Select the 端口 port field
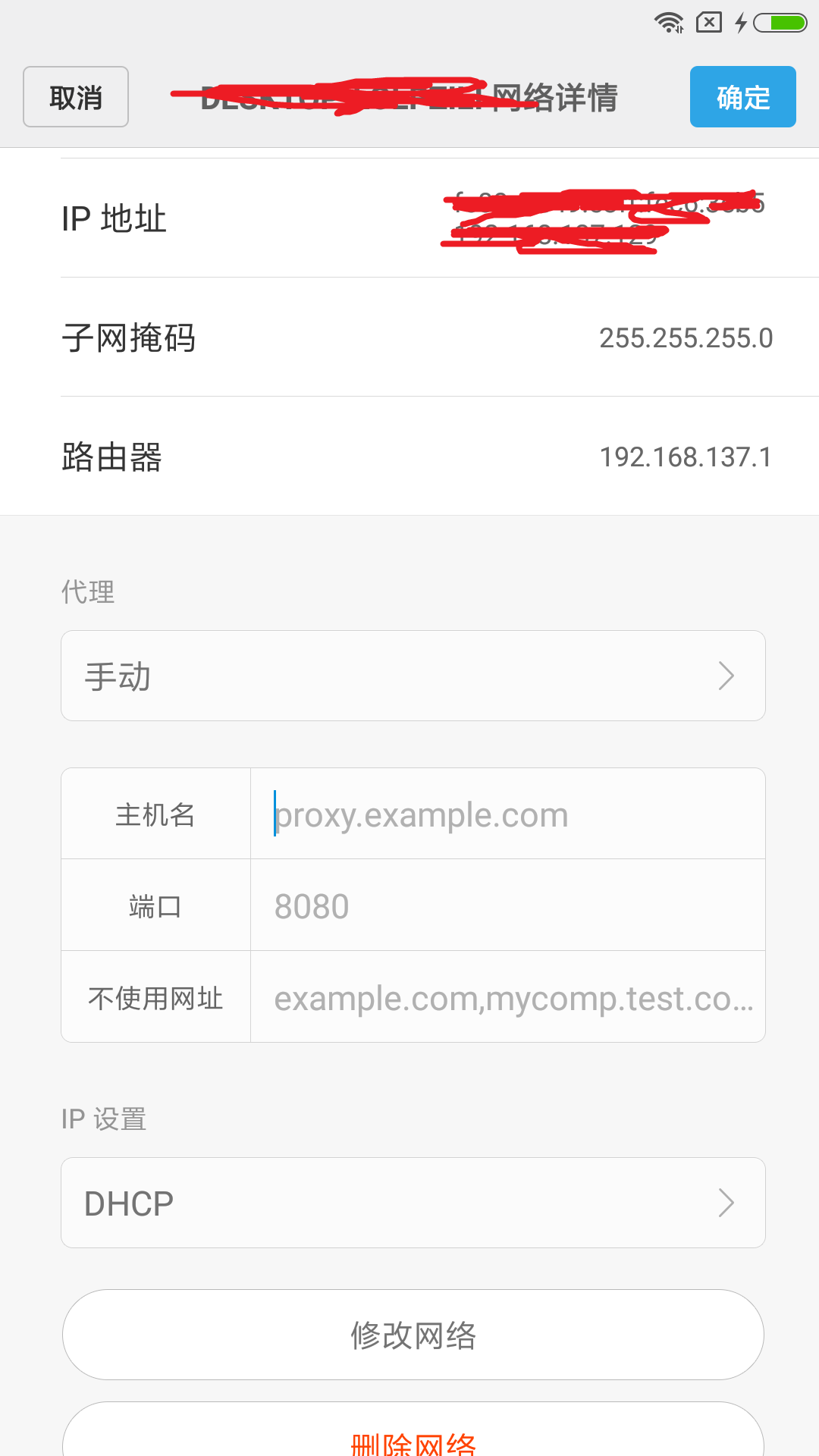The image size is (819, 1456). tap(507, 905)
